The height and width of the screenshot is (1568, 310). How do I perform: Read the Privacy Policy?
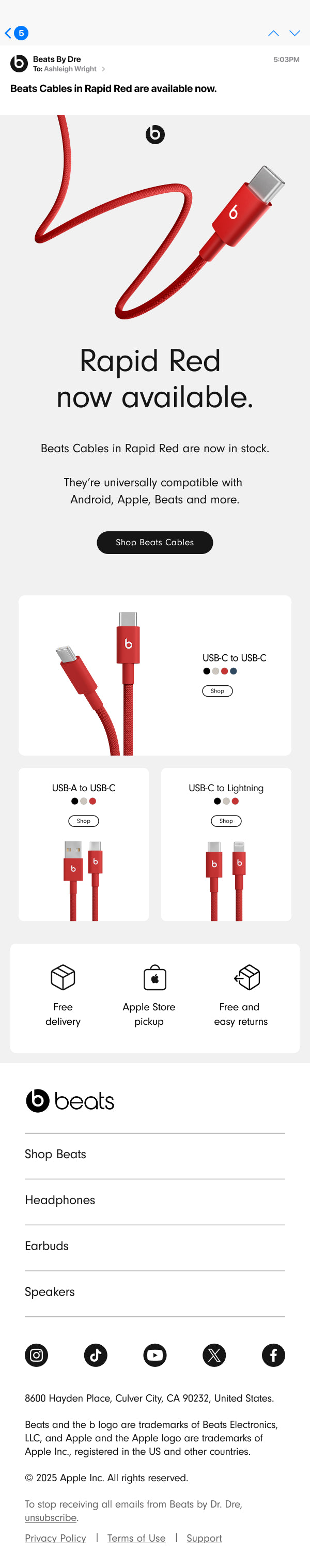pos(55,1538)
